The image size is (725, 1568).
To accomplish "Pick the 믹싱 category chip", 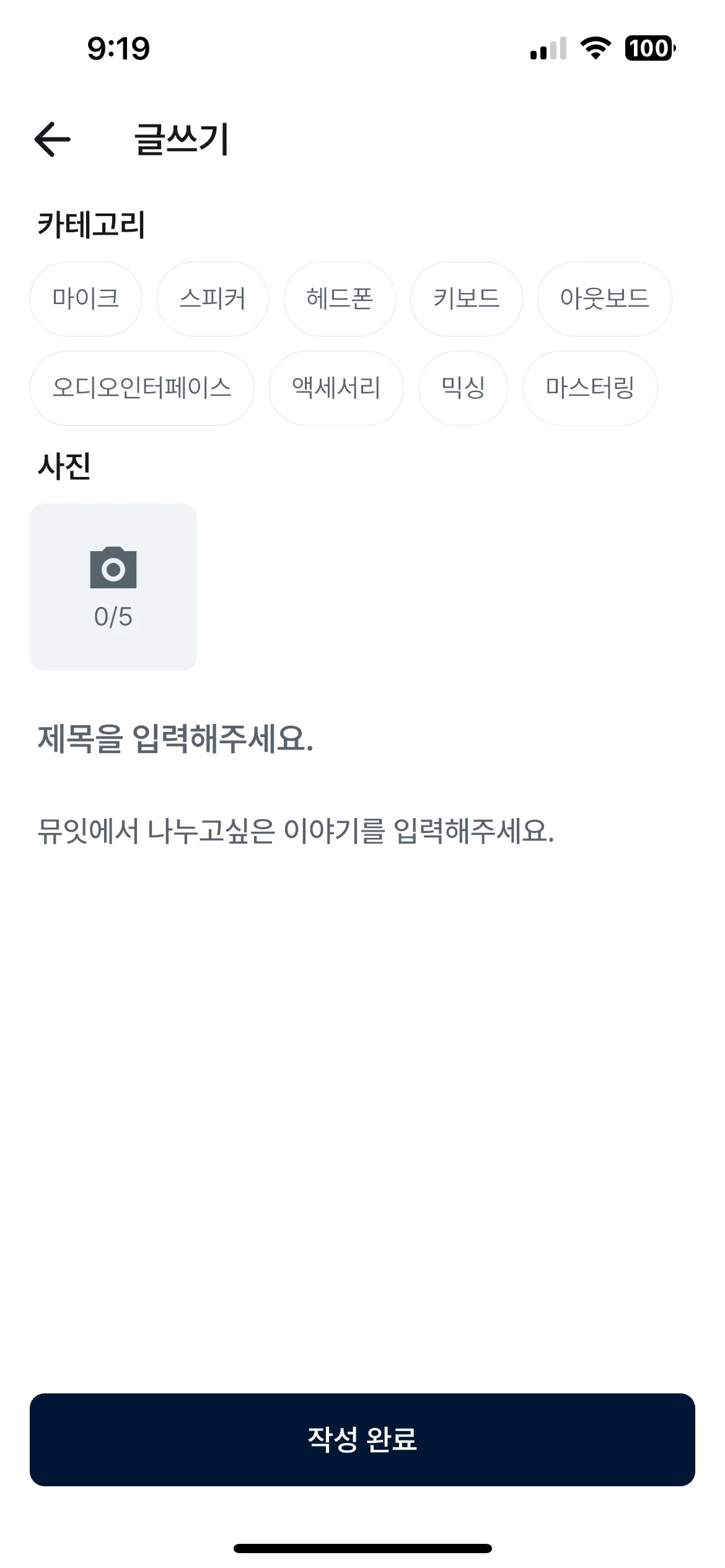I will tap(463, 388).
